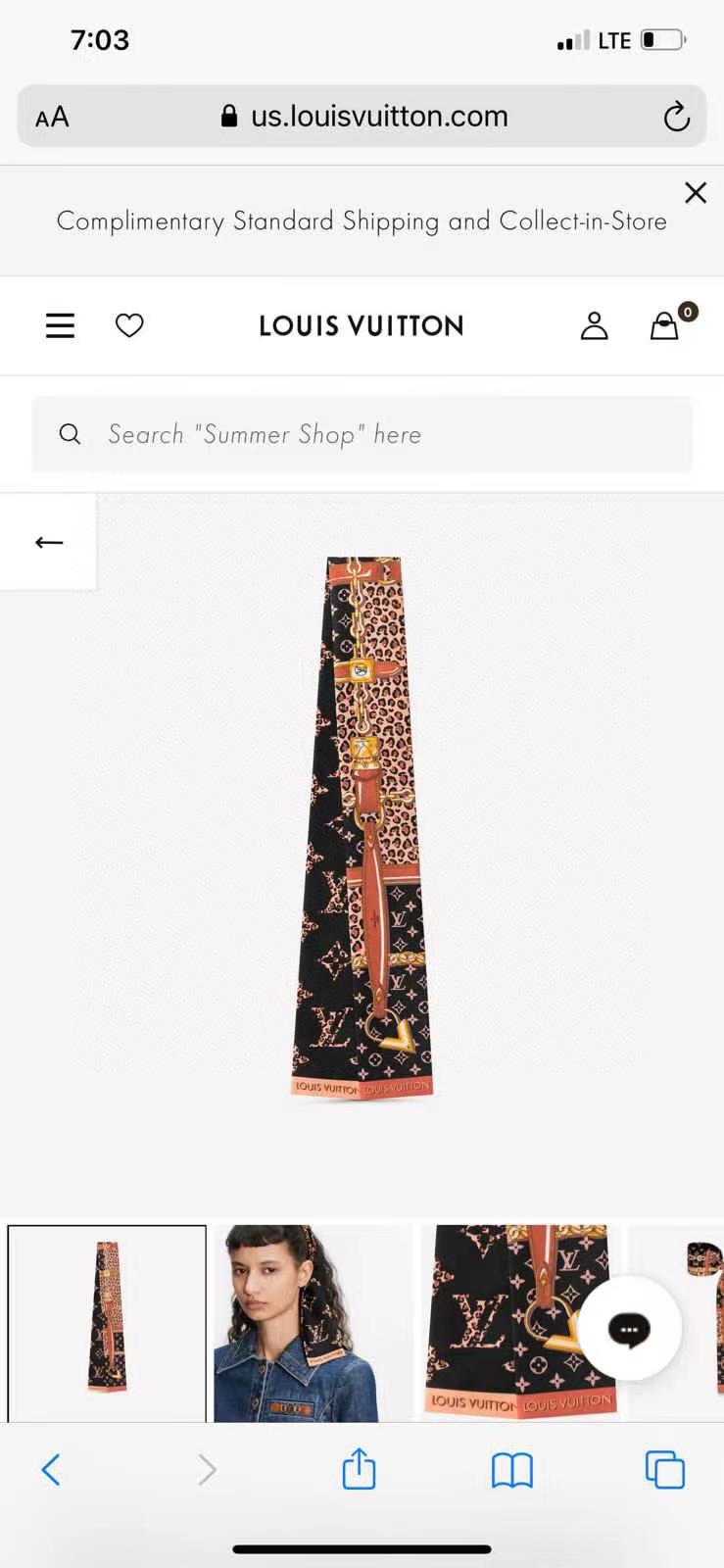Viewport: 724px width, 1568px height.
Task: Select the first scarf thumbnail
Action: [107, 1323]
